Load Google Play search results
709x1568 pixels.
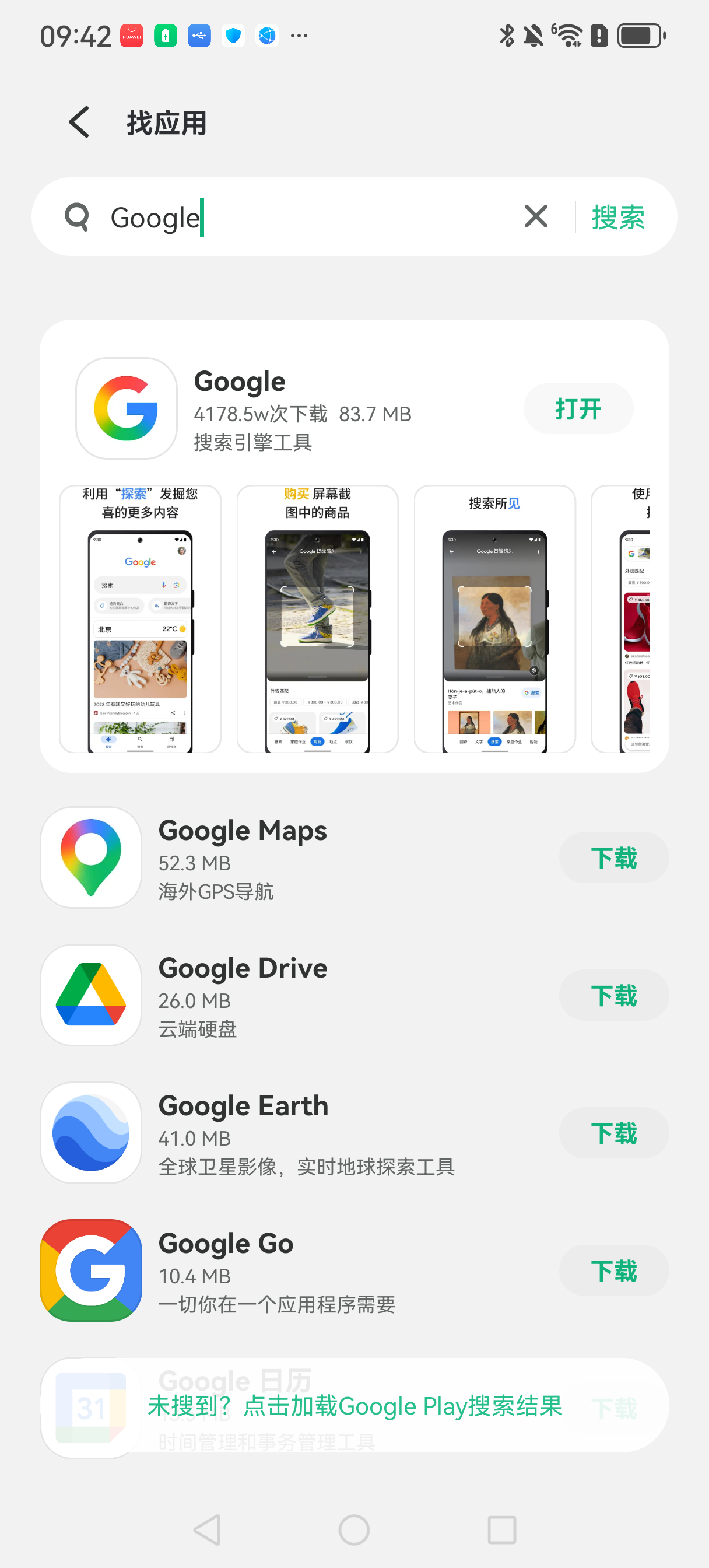tap(355, 1406)
